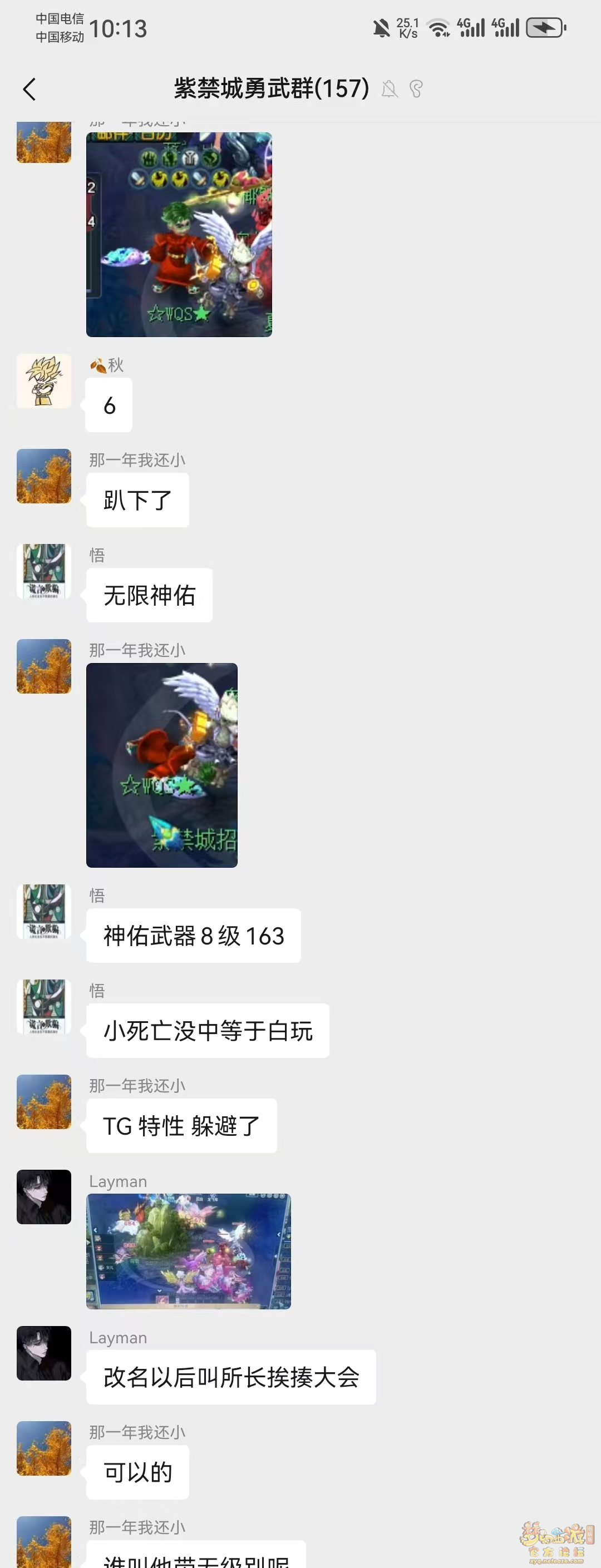Open the winged character image under 无限神佑
This screenshot has height=1568, width=601.
[x=161, y=764]
